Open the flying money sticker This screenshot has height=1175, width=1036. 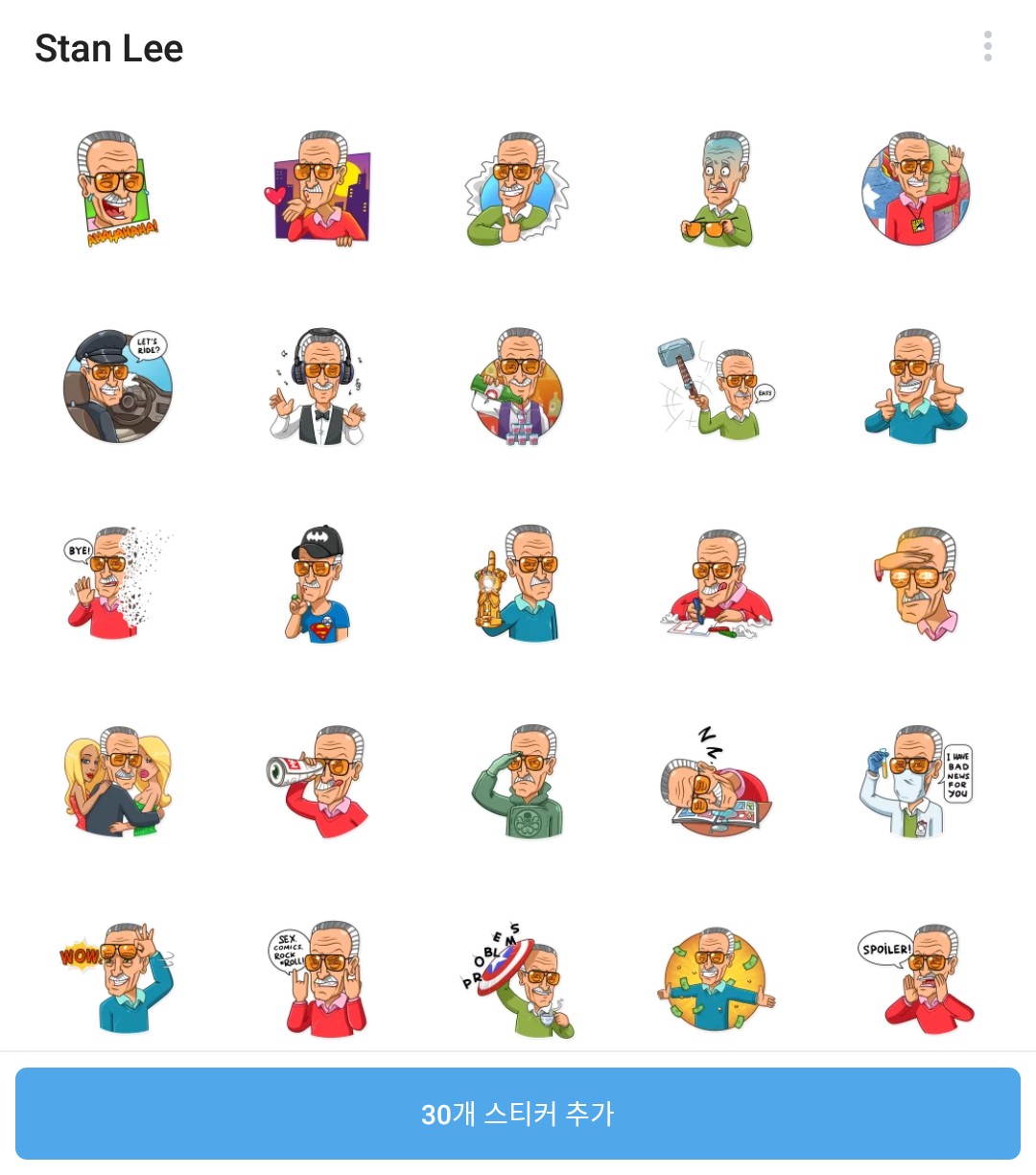pos(715,978)
